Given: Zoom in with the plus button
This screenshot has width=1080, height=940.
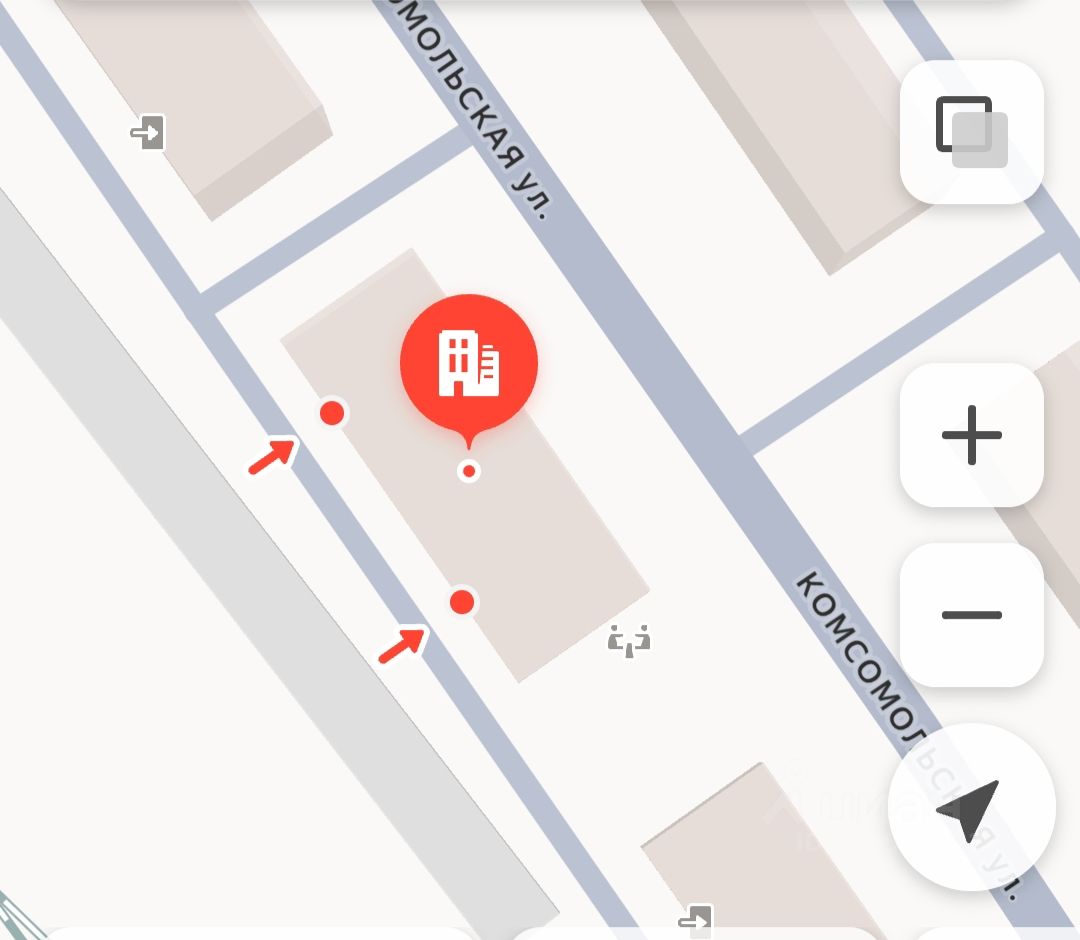Looking at the screenshot, I should point(971,435).
